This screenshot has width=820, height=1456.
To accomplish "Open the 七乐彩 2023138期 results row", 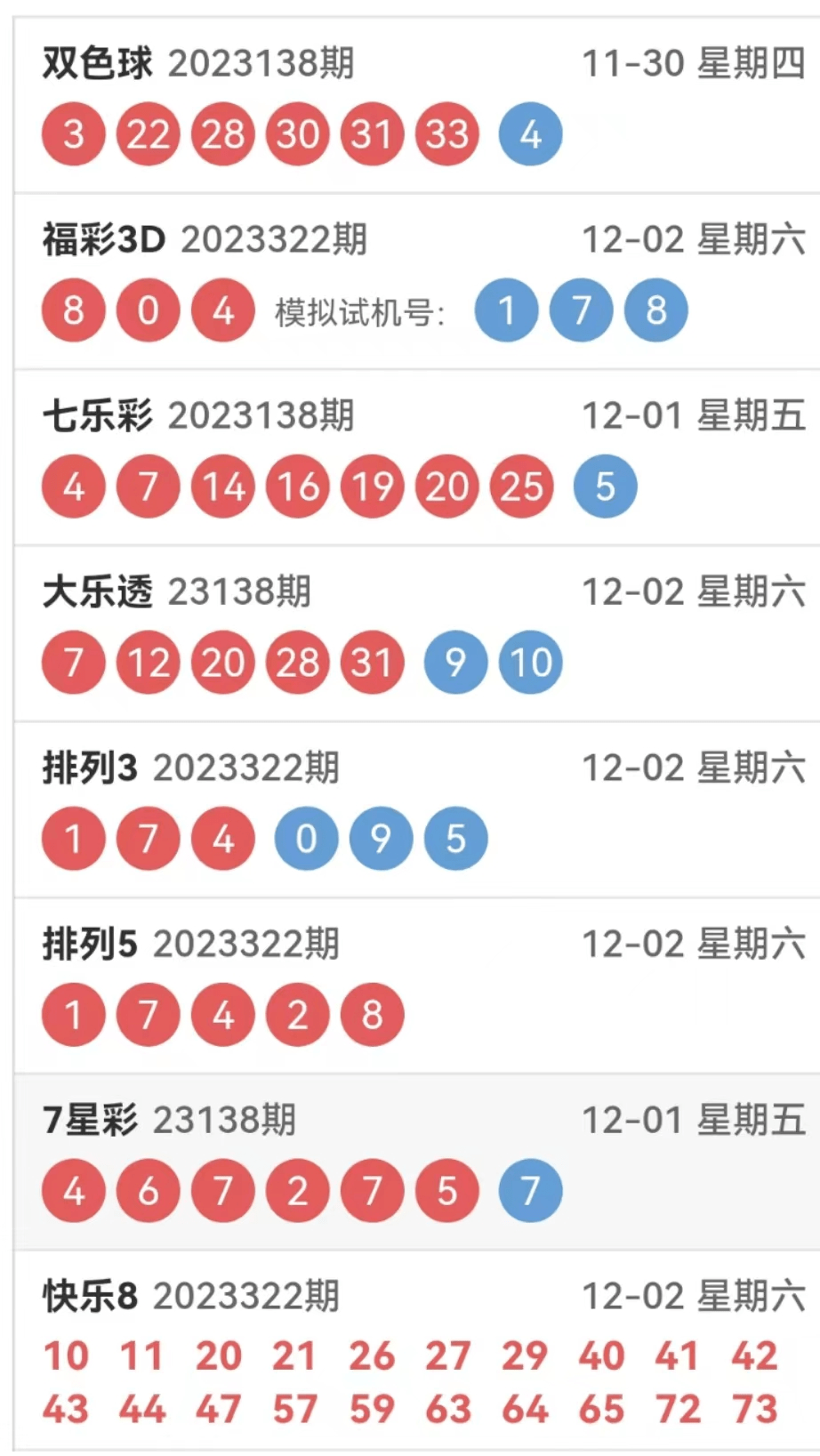I will click(x=416, y=457).
